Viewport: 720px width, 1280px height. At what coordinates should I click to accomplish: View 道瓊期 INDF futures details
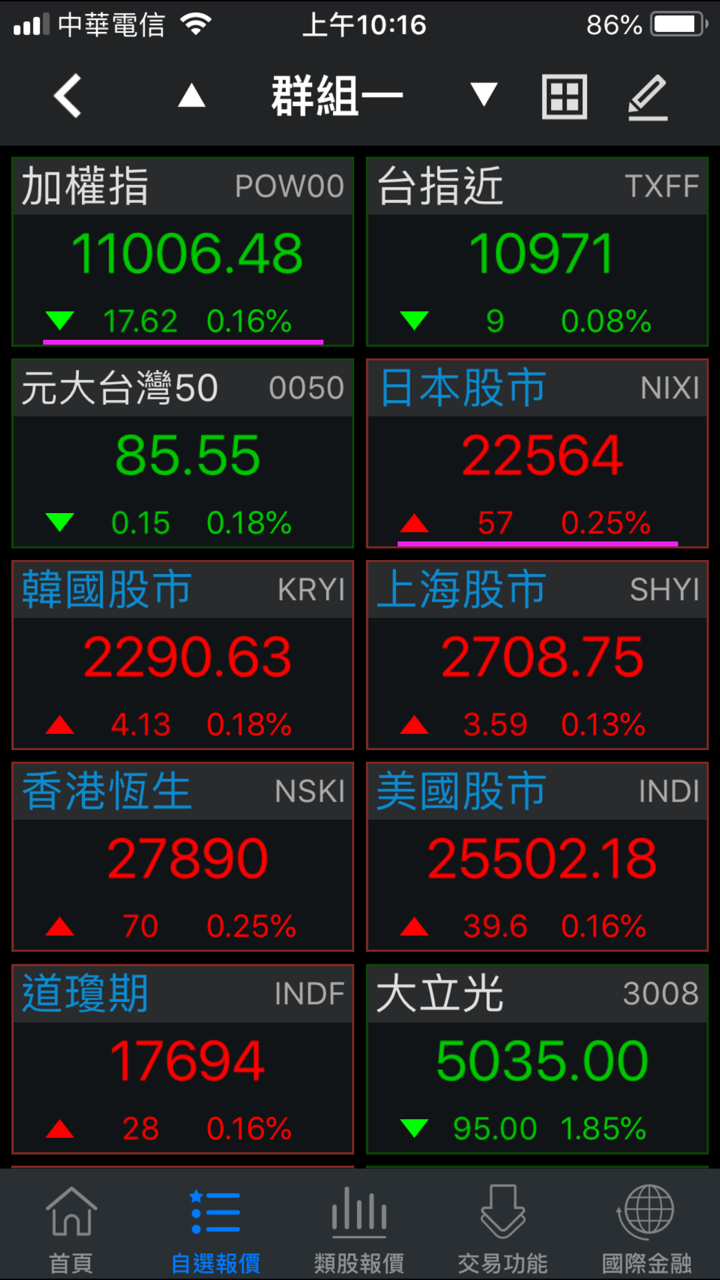tap(183, 1060)
